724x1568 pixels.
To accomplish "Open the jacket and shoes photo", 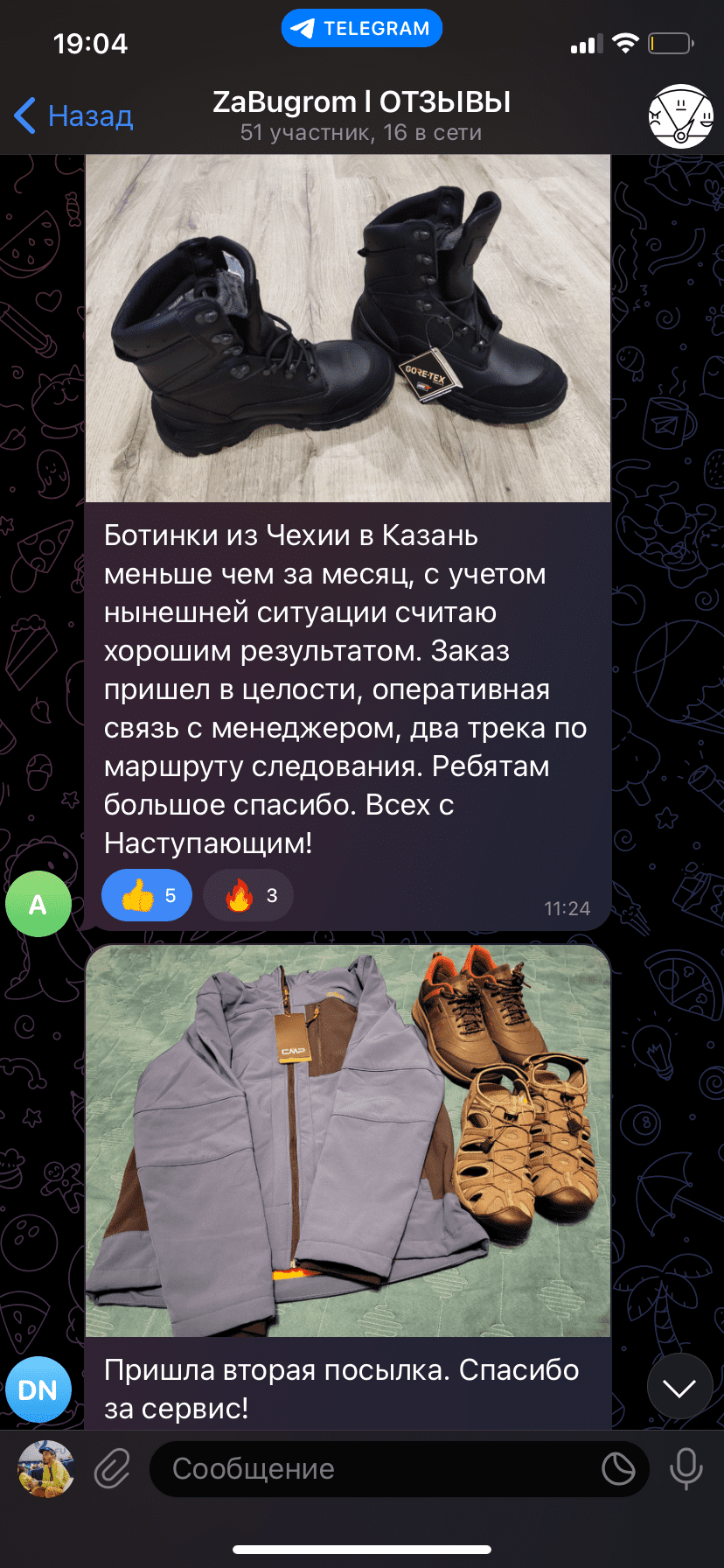I will 348,1140.
